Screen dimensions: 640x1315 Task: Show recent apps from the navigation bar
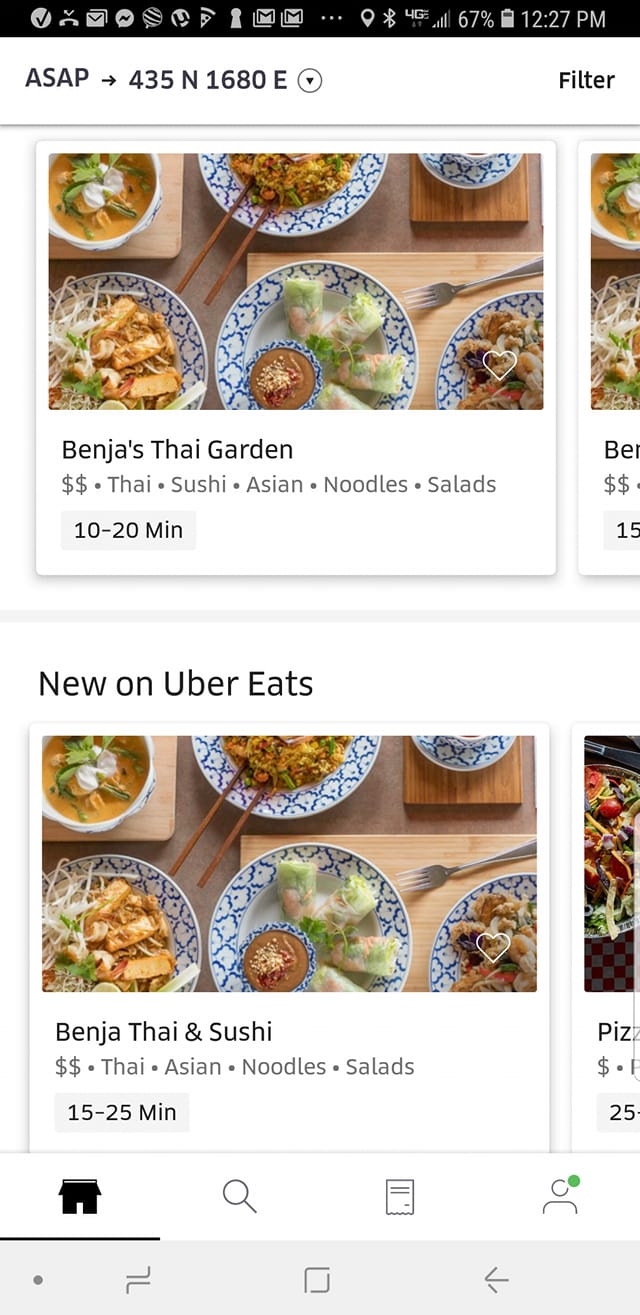point(138,1279)
